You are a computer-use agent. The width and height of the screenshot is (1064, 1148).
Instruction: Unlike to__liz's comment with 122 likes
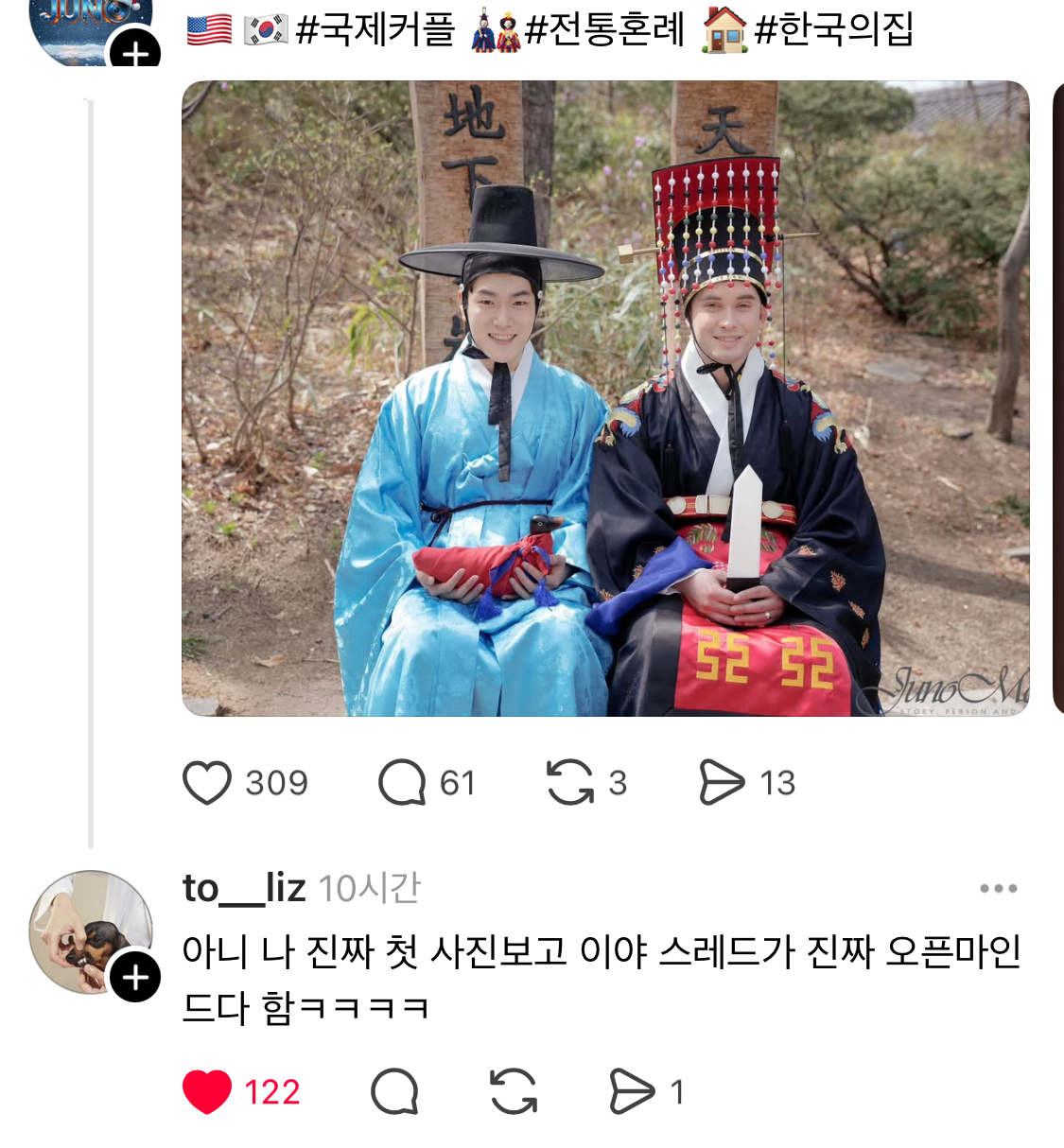[x=207, y=1092]
